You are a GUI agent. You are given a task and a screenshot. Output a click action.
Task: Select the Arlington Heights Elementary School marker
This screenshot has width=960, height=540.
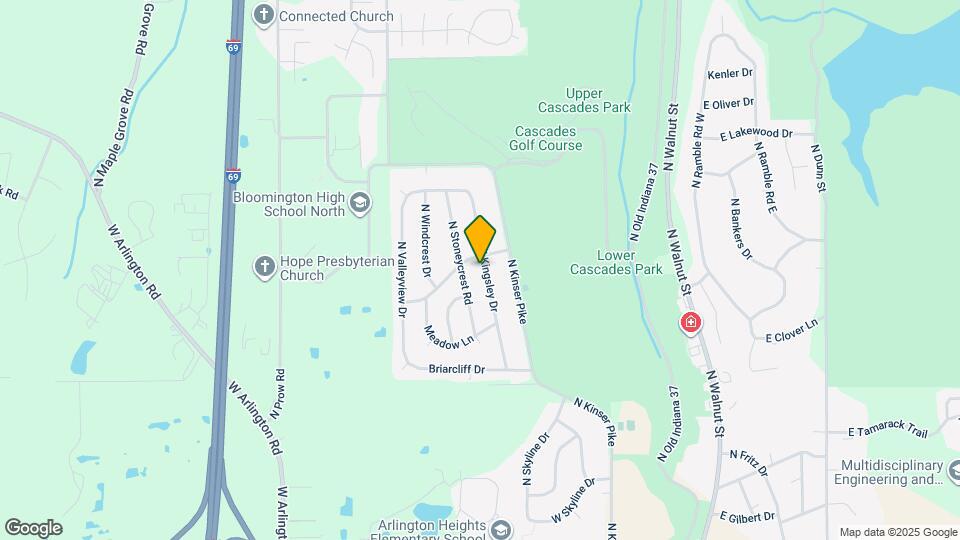[x=501, y=529]
